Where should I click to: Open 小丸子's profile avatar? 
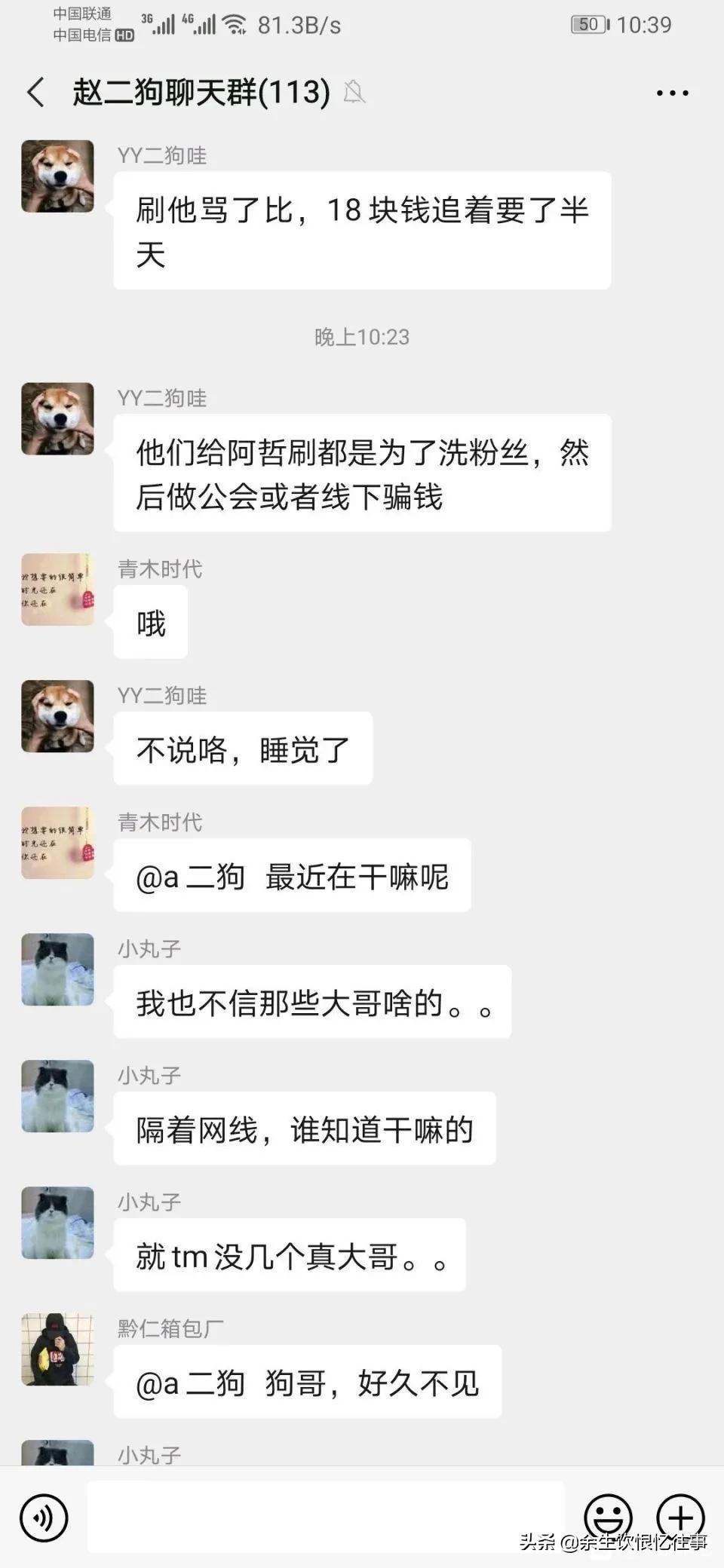(57, 970)
